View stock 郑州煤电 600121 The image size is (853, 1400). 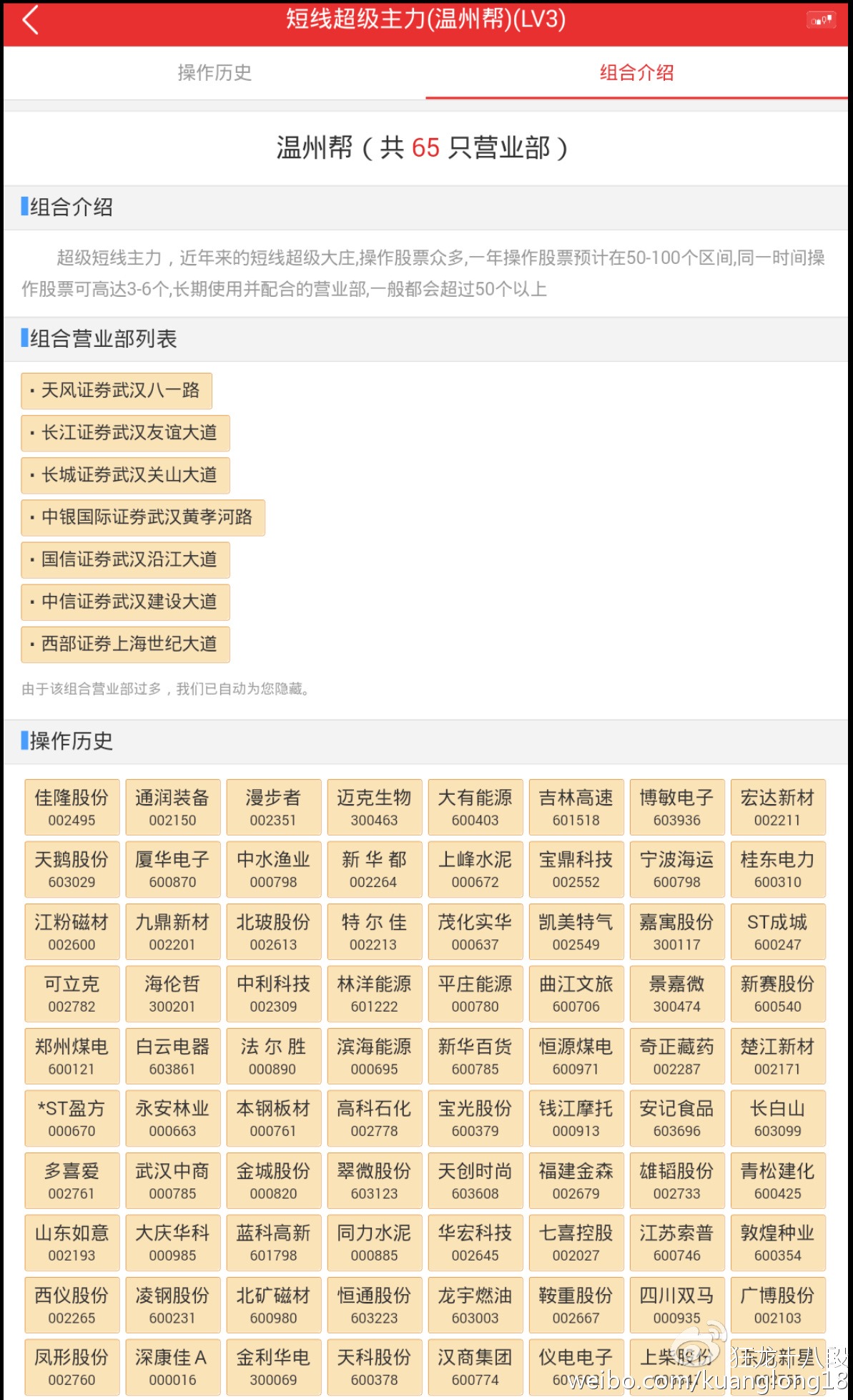72,1057
